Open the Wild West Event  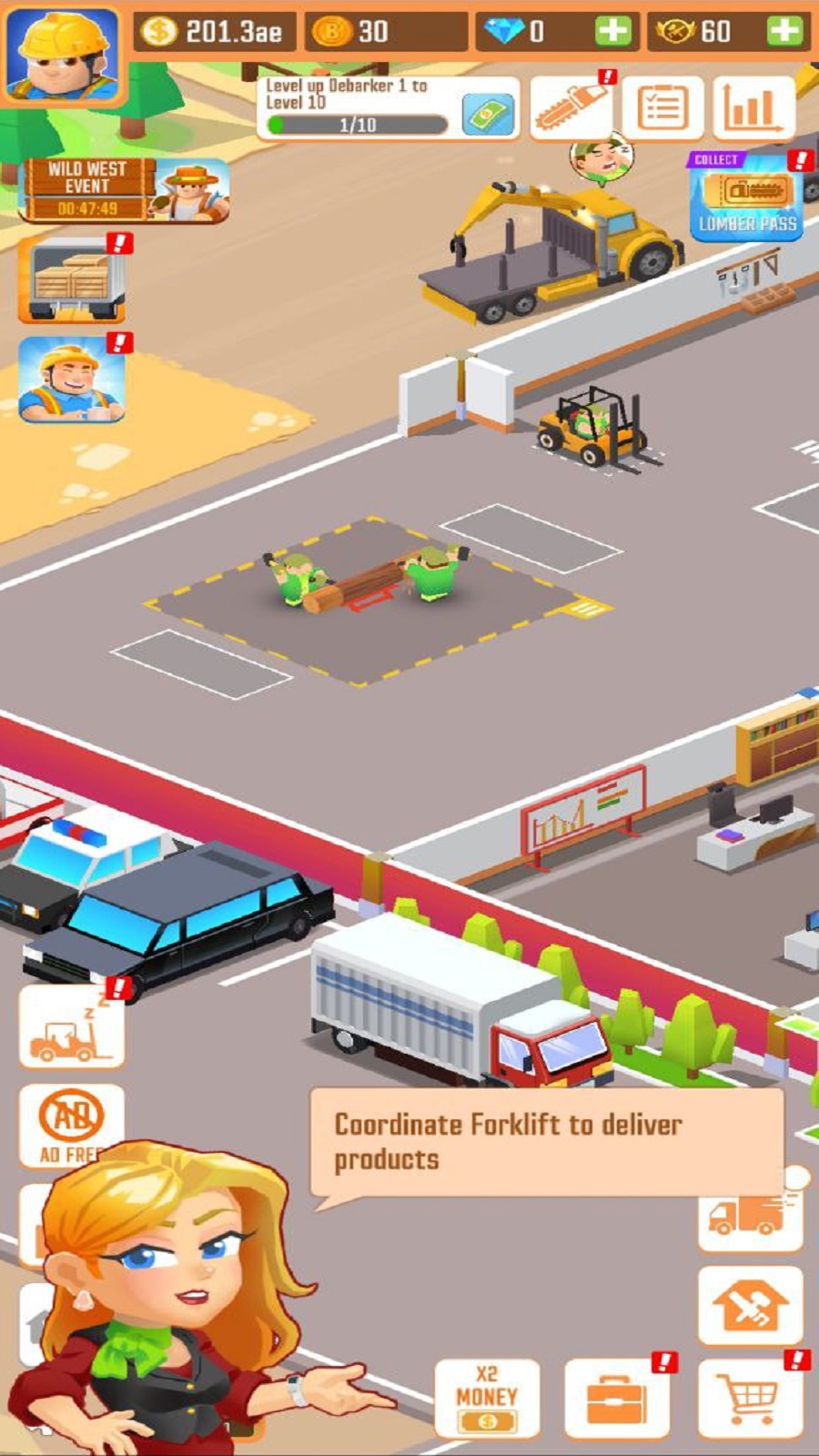pyautogui.click(x=123, y=189)
